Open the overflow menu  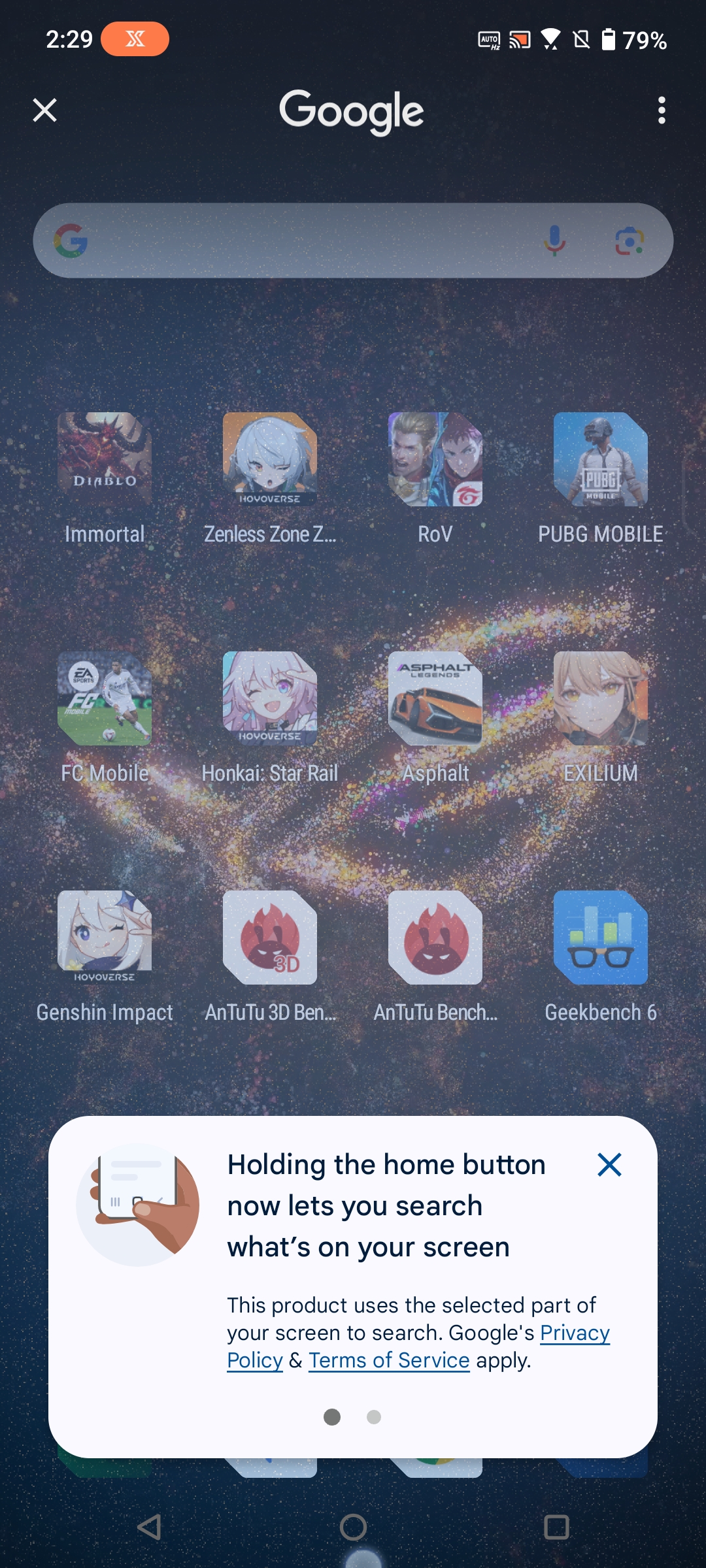pos(662,110)
